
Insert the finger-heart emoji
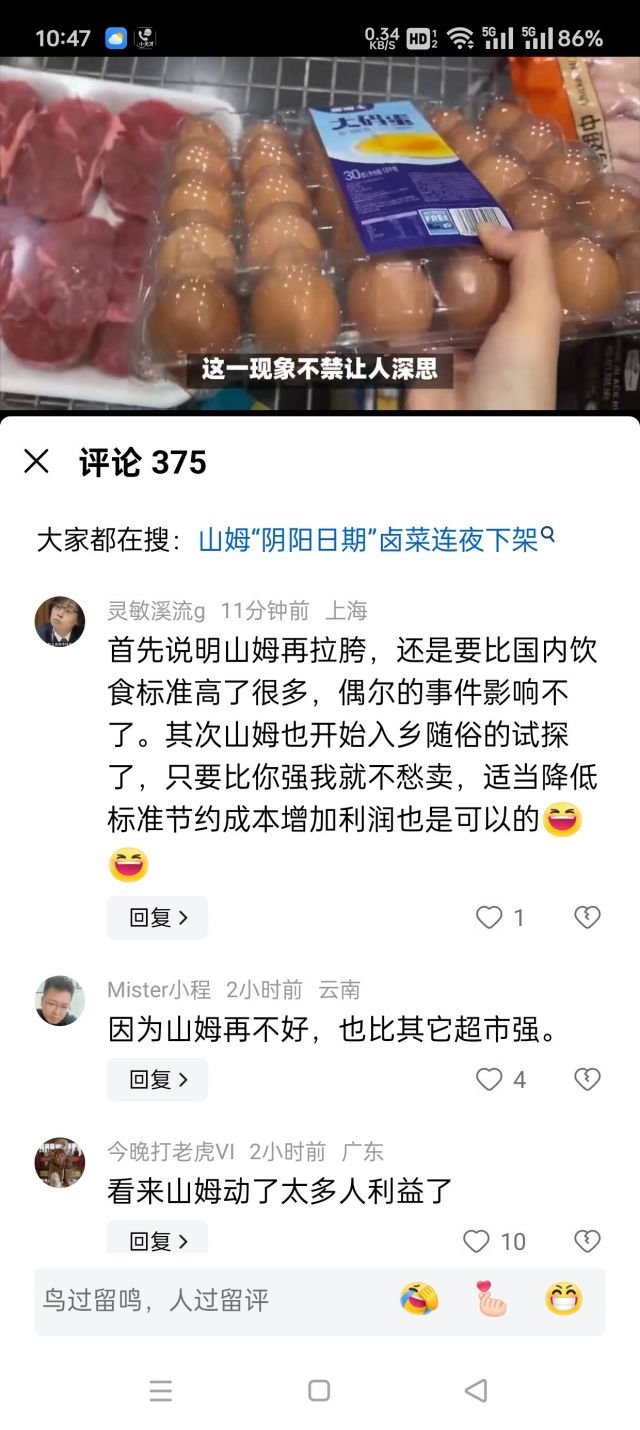click(491, 1299)
